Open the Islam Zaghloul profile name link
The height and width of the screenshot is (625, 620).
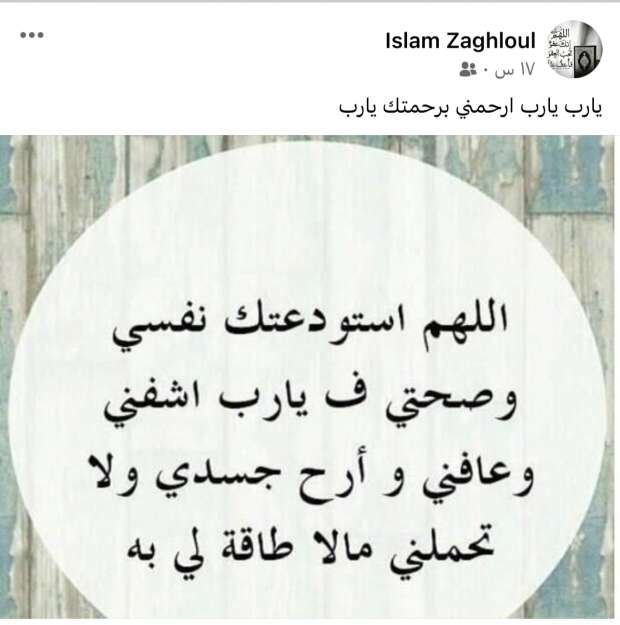click(x=460, y=40)
